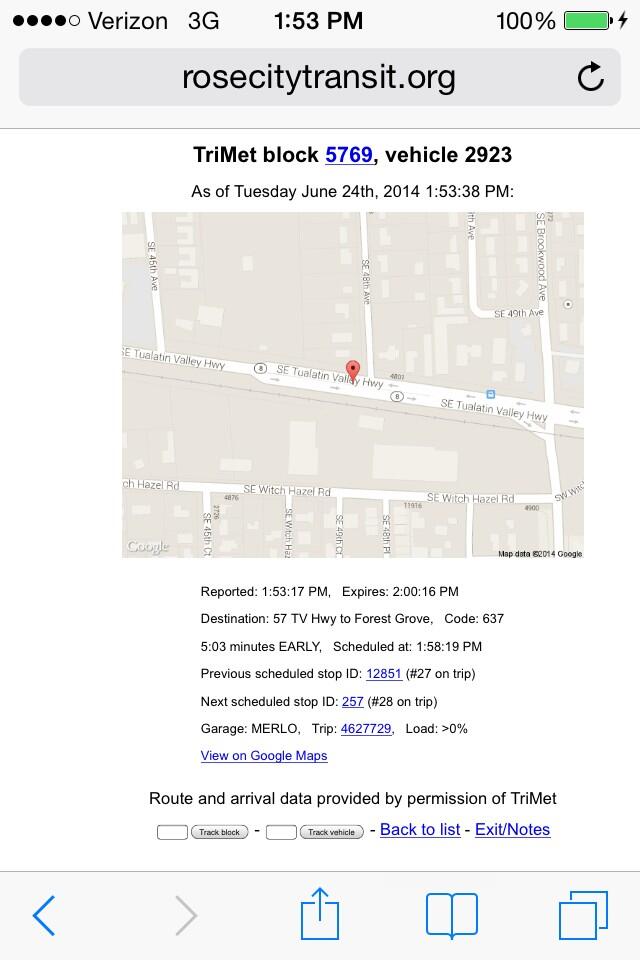Focus the block number input field
The width and height of the screenshot is (640, 960).
tap(172, 832)
